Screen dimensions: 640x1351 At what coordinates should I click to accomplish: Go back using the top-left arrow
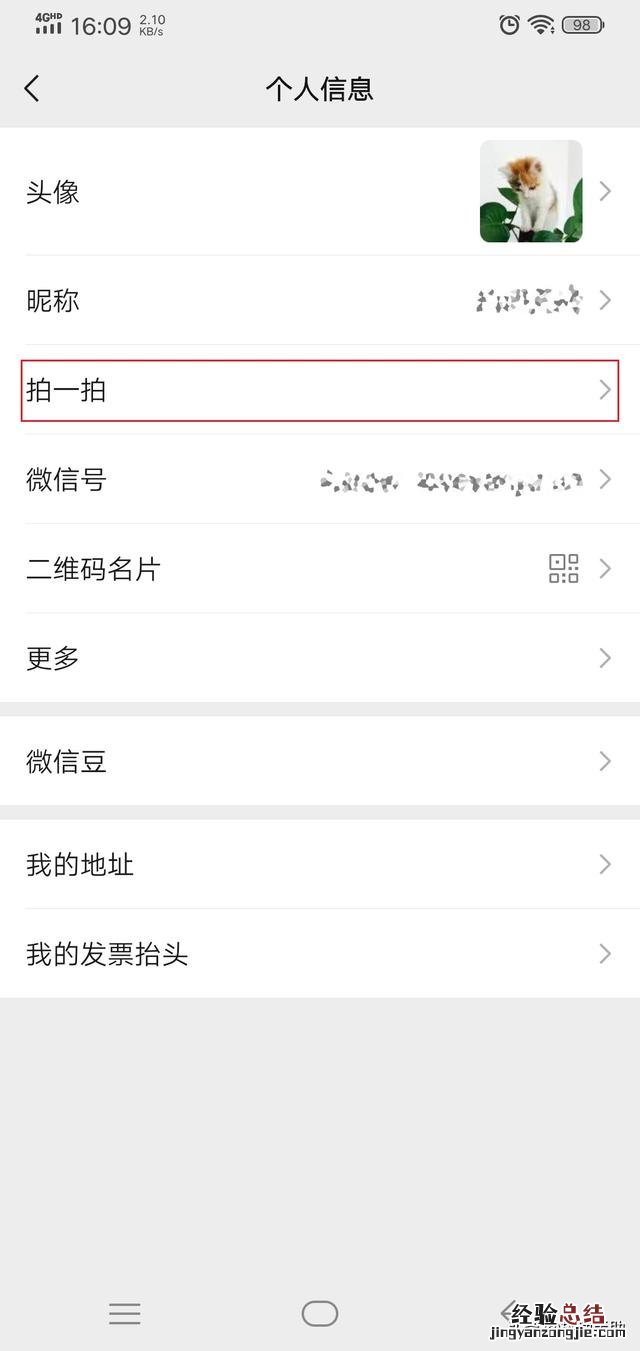(32, 89)
